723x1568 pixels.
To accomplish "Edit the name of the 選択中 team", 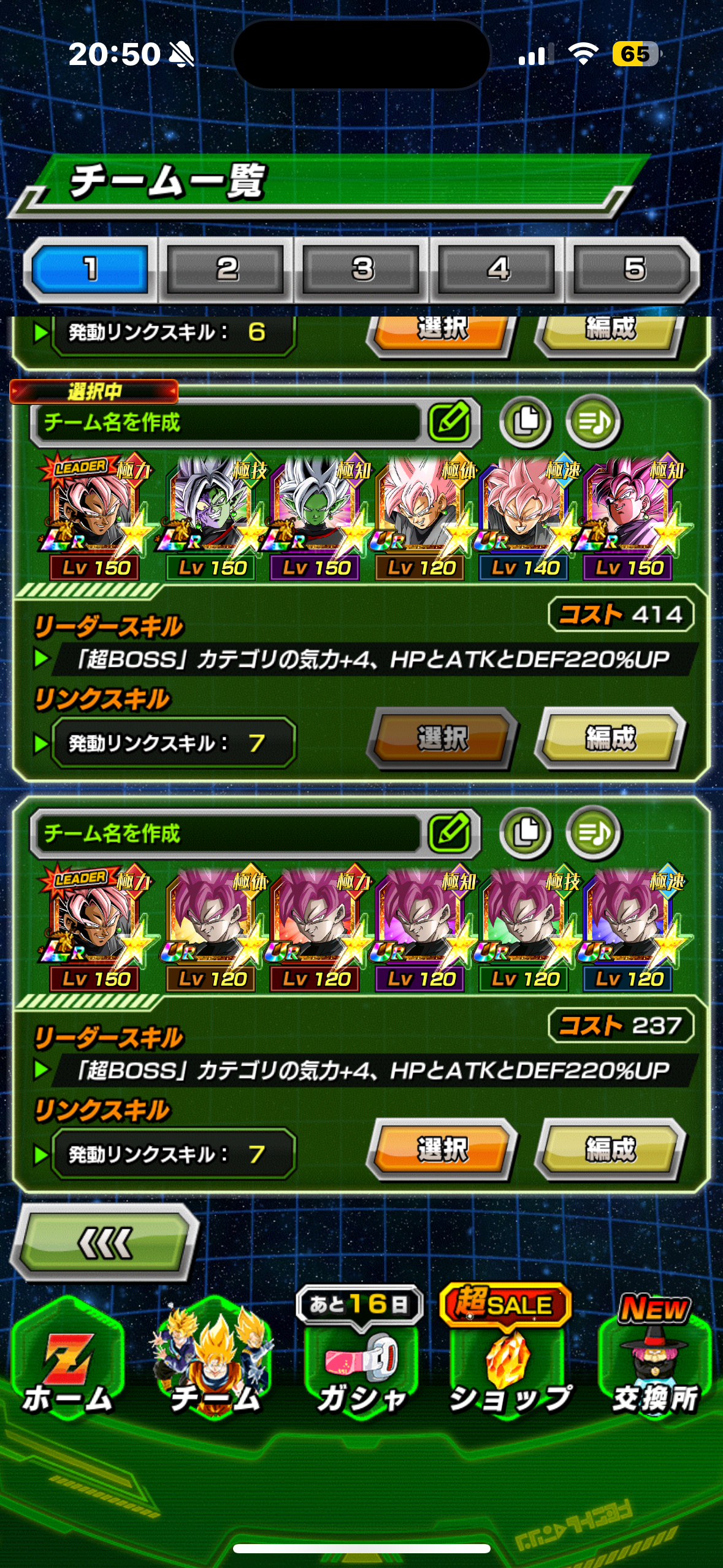I will [451, 422].
